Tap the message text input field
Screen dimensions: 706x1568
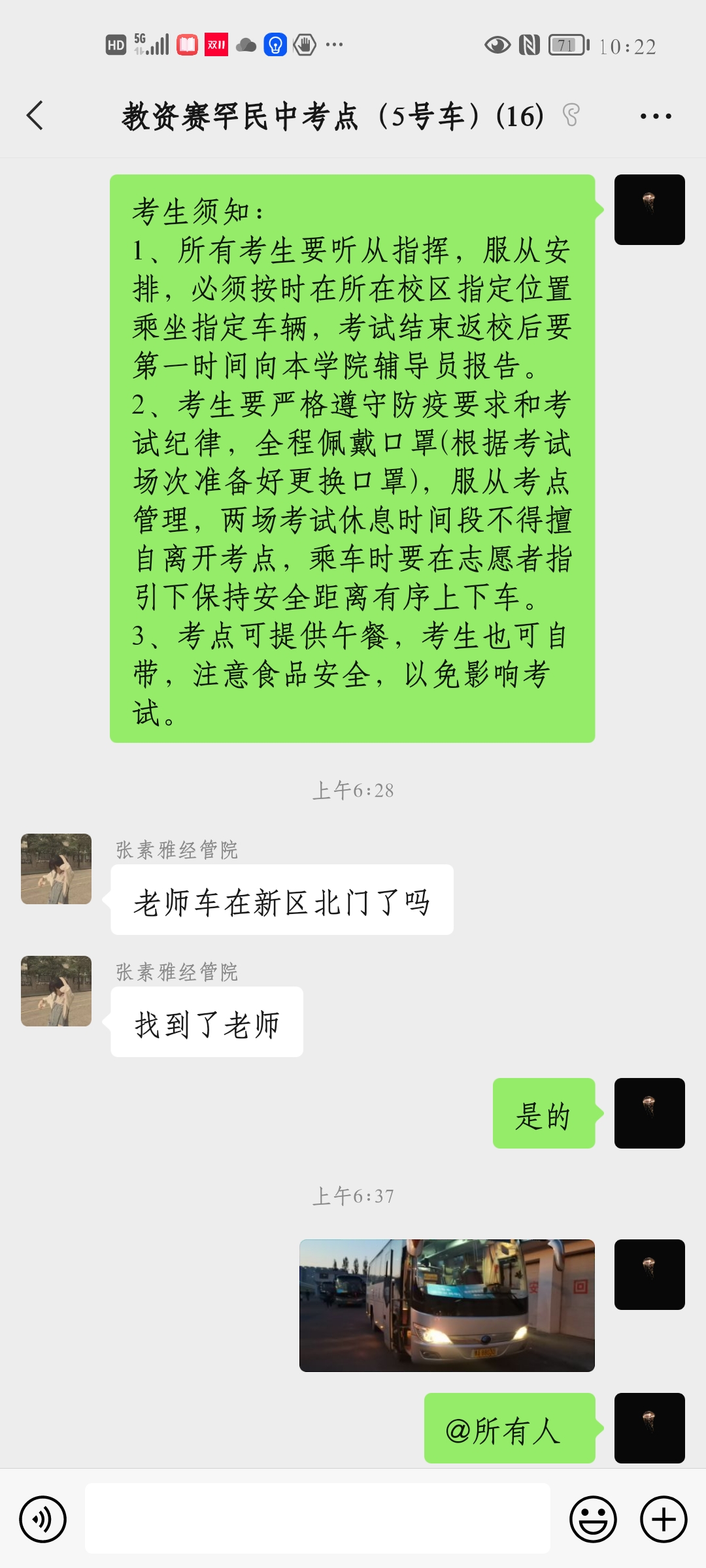pyautogui.click(x=317, y=1518)
